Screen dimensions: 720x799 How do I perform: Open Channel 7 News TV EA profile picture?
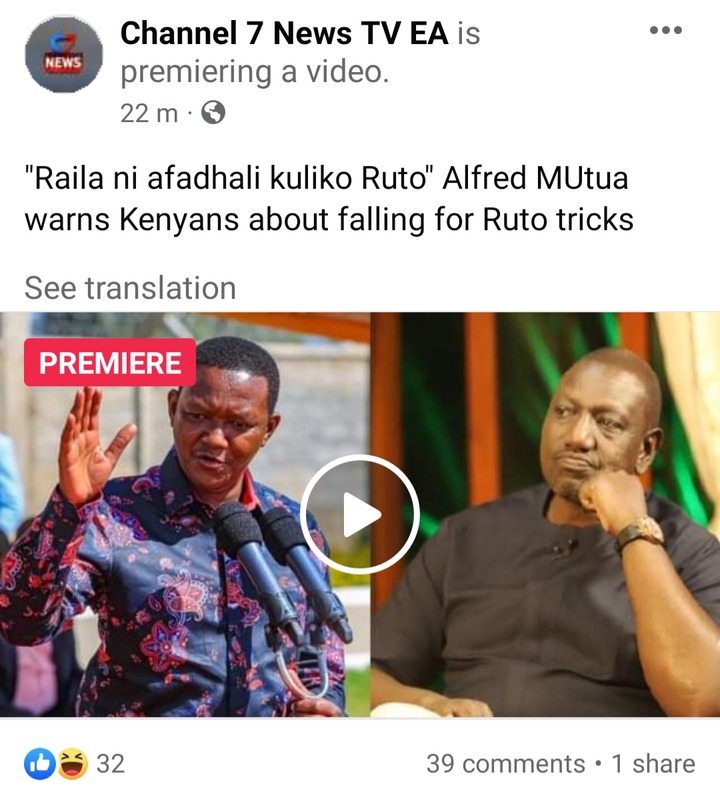63,55
